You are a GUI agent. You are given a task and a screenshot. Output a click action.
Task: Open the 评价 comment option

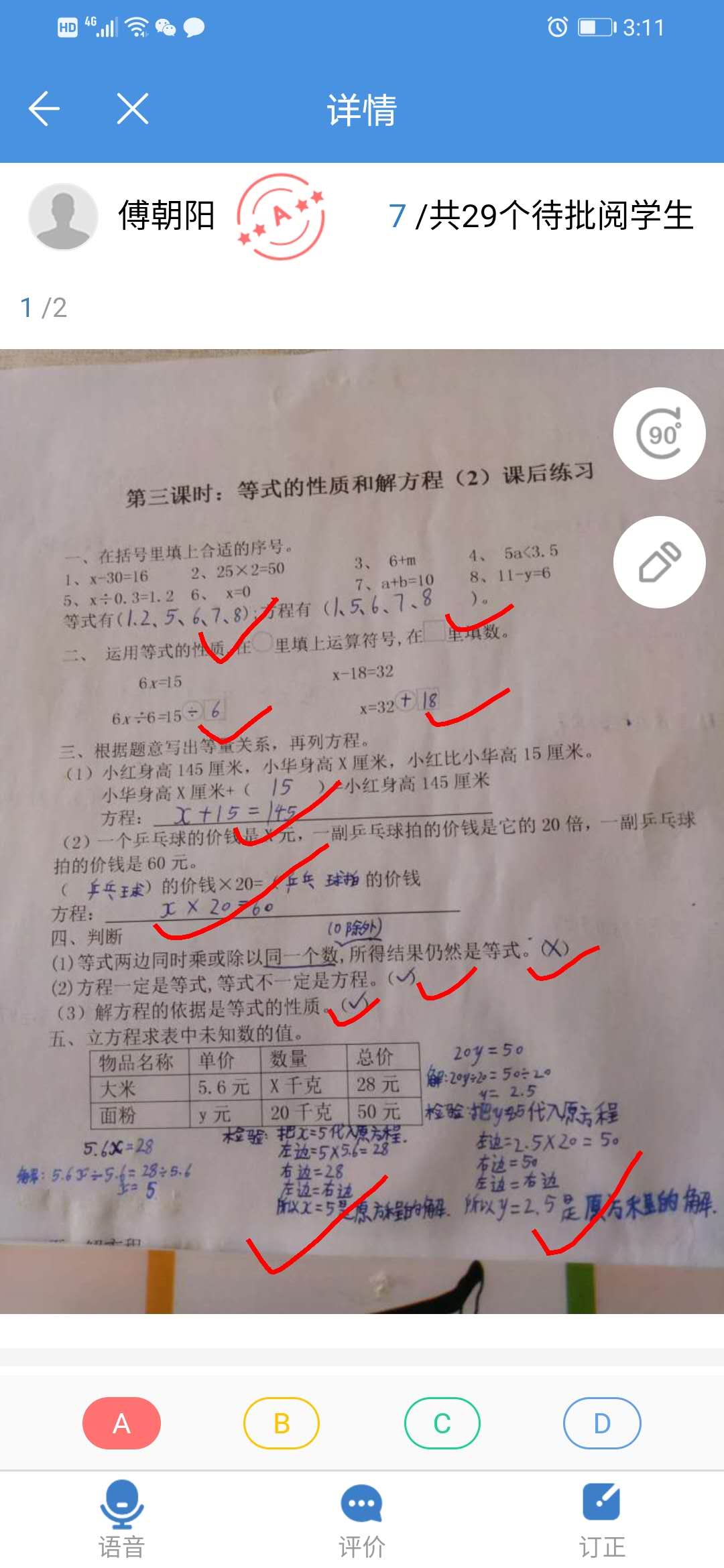[x=361, y=1519]
